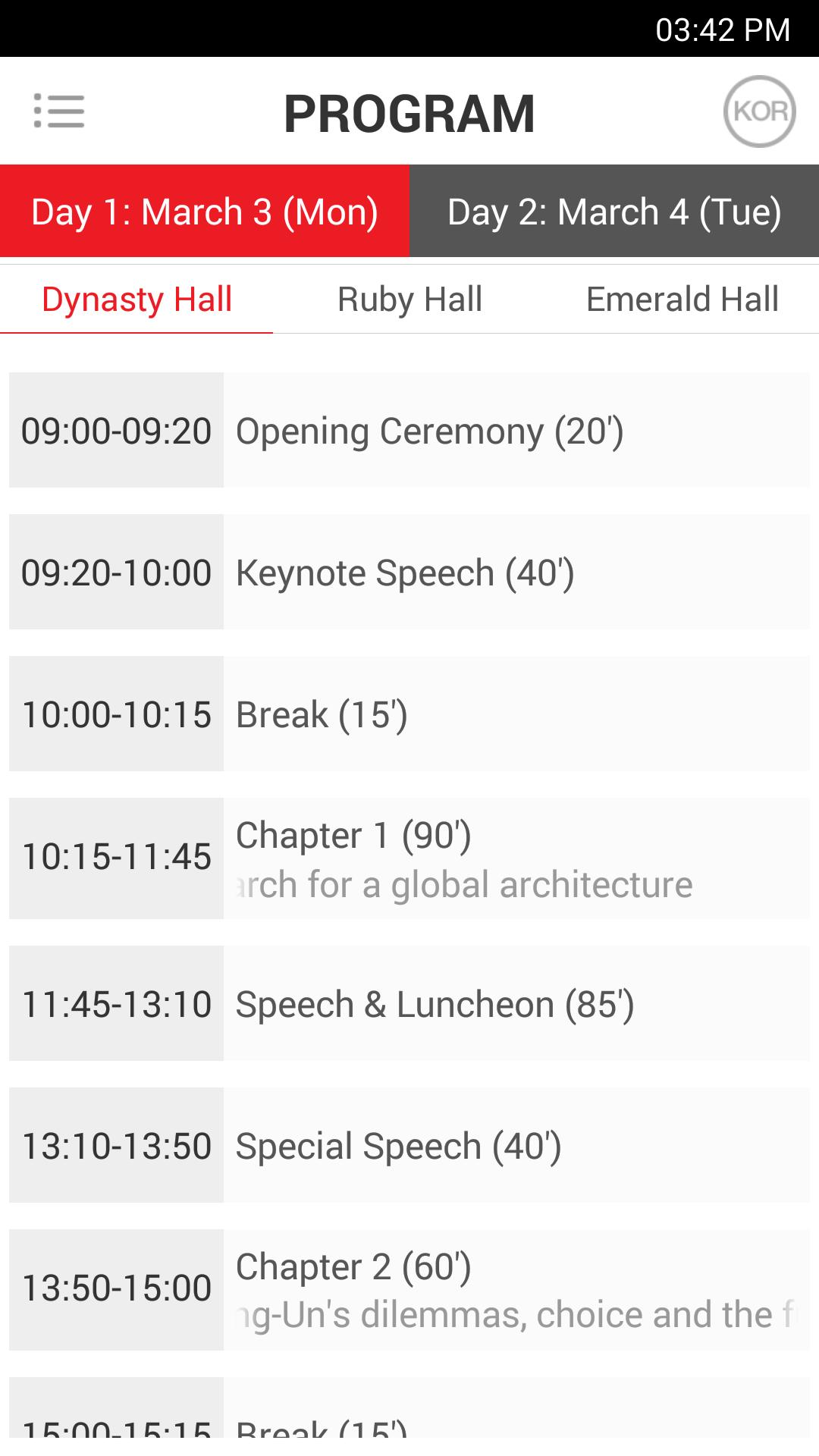
Task: Open the Ruby Hall schedule
Action: [x=409, y=299]
